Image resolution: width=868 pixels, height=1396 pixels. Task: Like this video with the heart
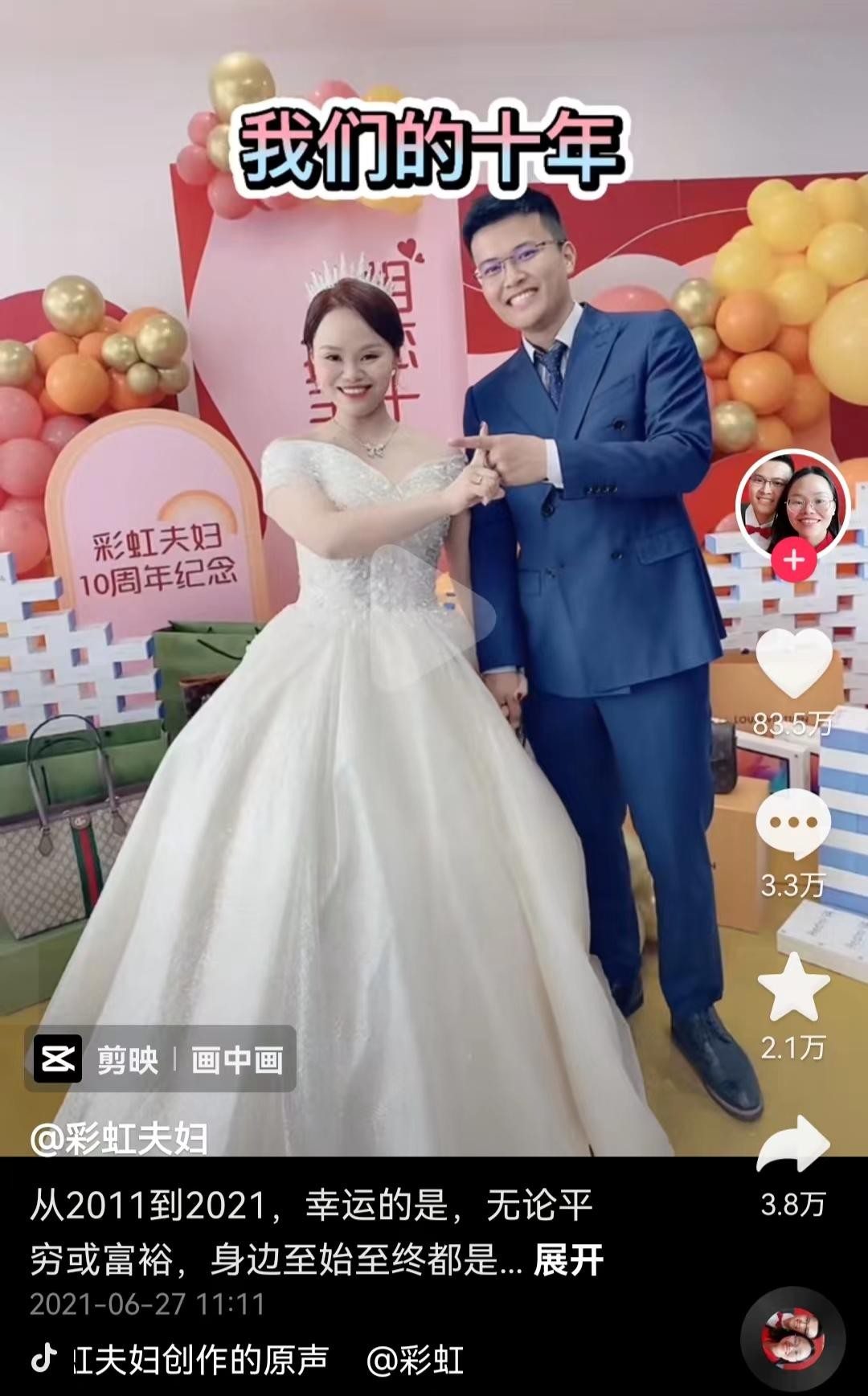(794, 664)
